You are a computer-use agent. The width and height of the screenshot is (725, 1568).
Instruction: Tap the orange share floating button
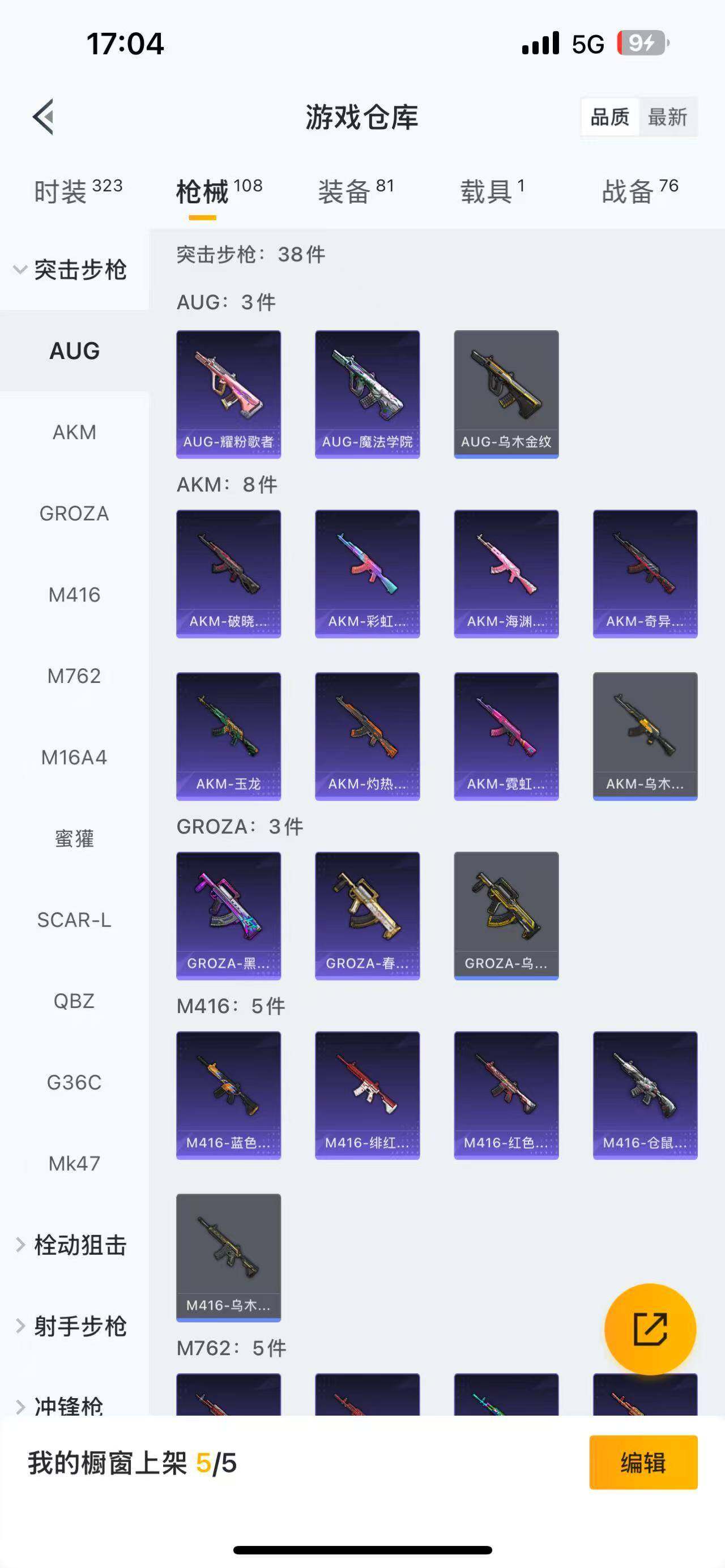[x=650, y=1329]
